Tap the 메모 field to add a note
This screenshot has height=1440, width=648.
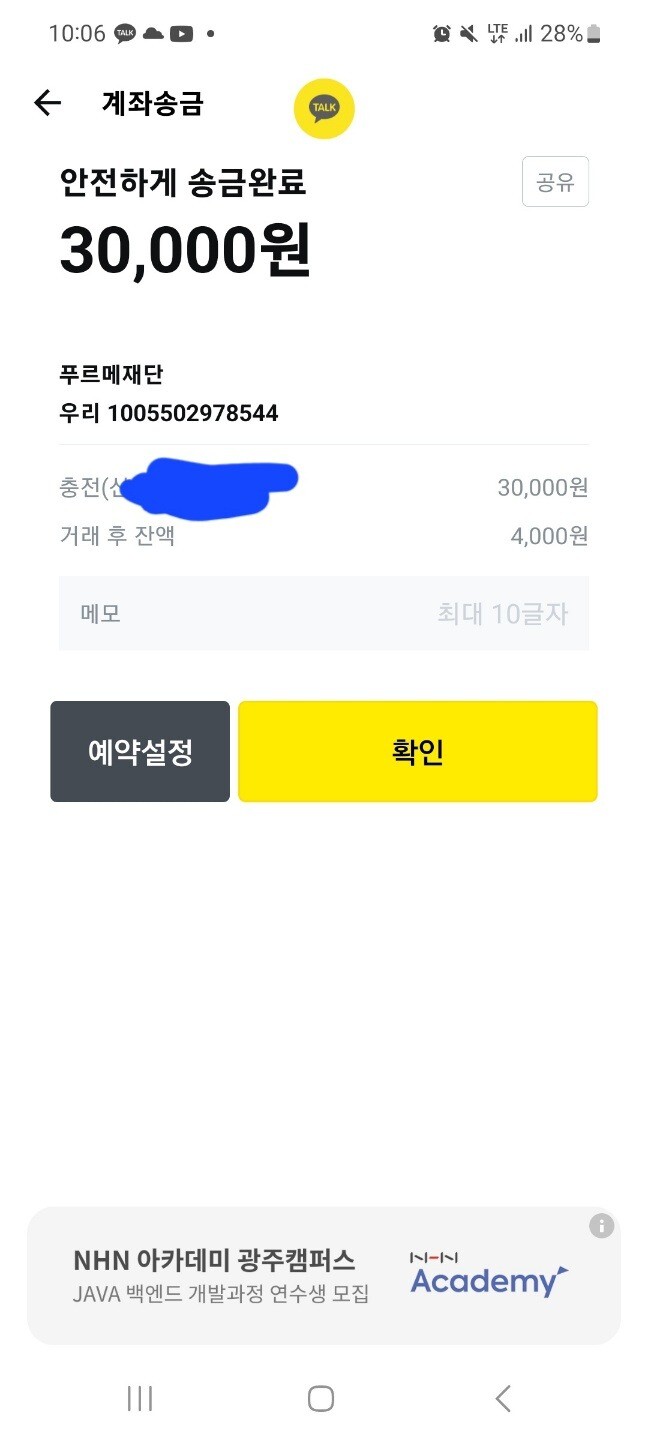[323, 613]
